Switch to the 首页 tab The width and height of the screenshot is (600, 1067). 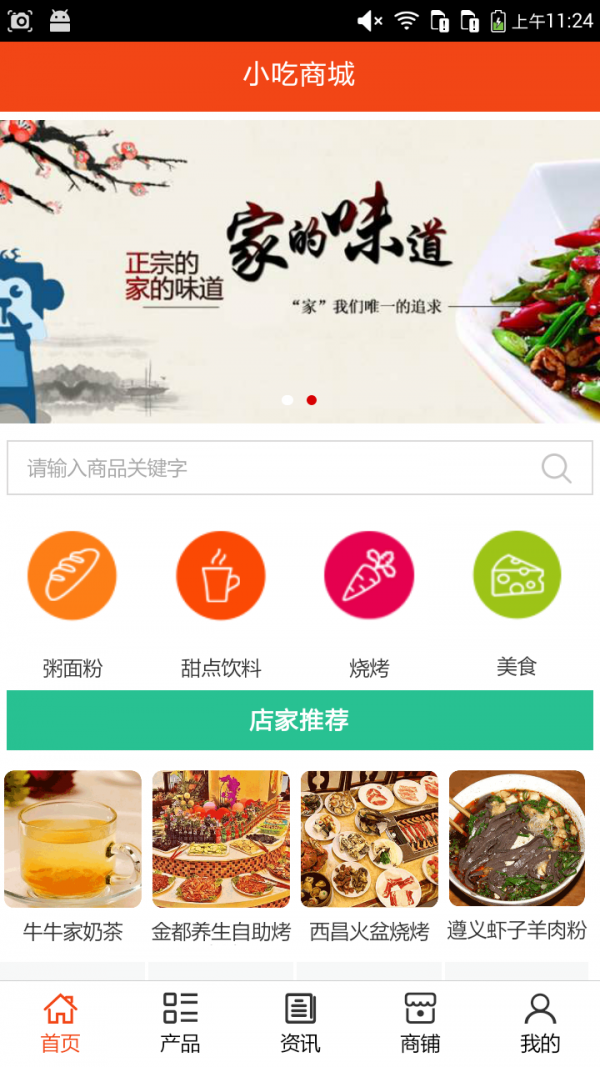click(60, 1023)
